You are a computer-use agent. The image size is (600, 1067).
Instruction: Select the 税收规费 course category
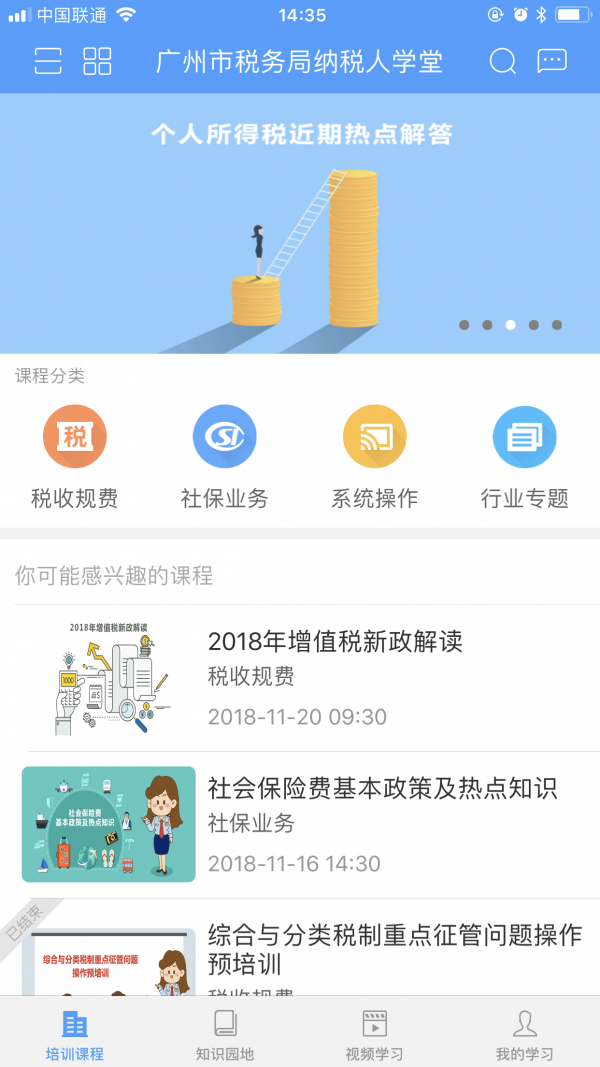(75, 455)
